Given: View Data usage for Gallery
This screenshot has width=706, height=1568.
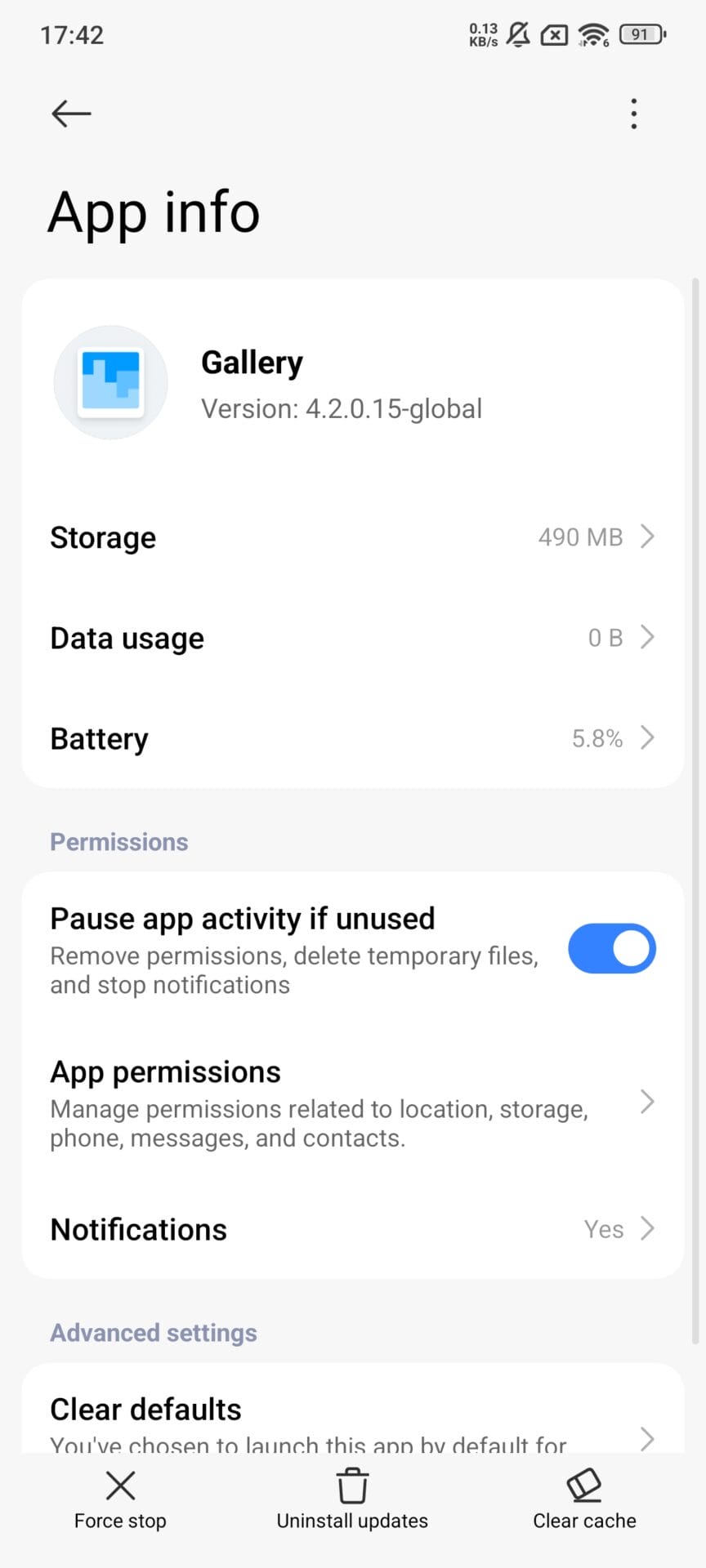Looking at the screenshot, I should tap(352, 638).
